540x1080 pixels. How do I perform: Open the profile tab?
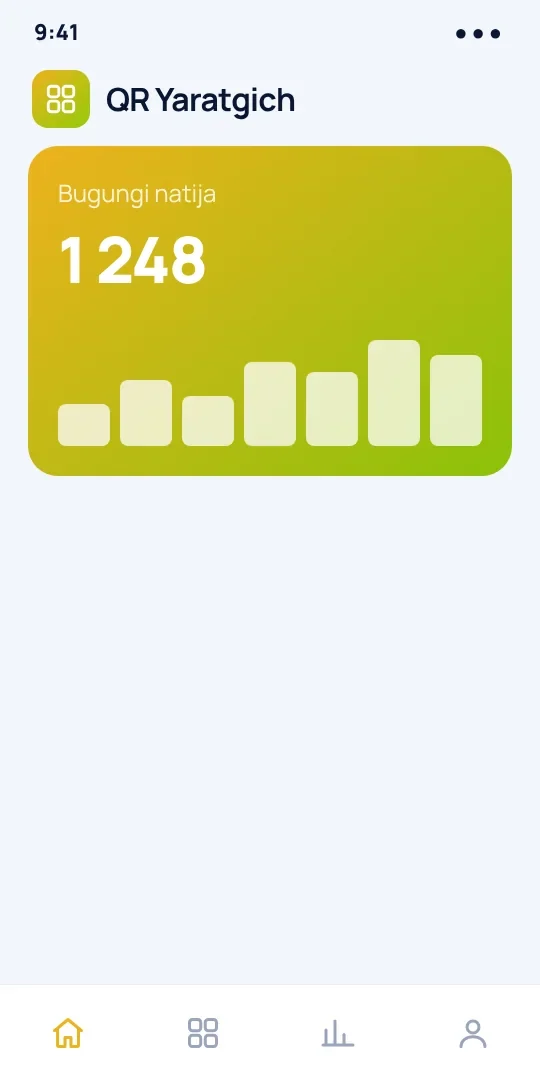(472, 1033)
